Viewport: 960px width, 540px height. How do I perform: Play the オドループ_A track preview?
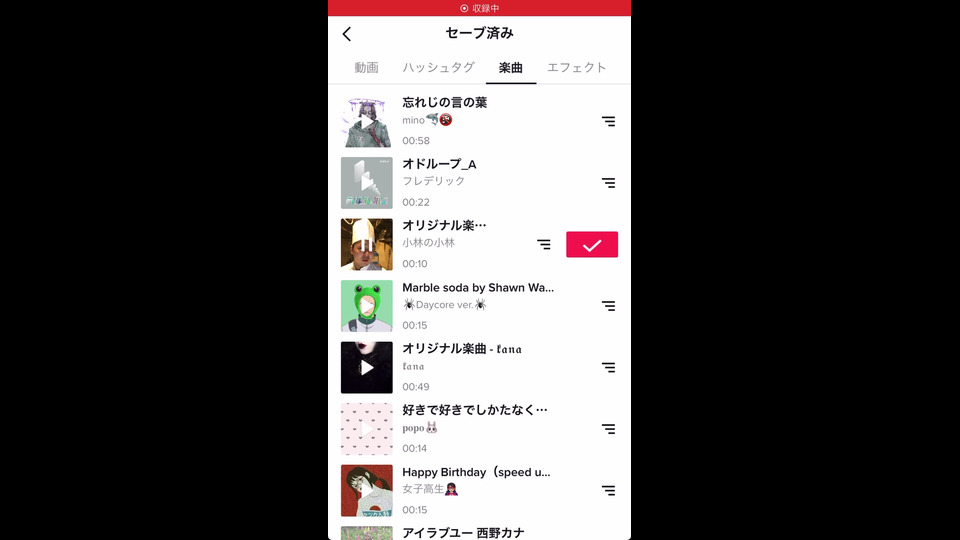(x=367, y=183)
